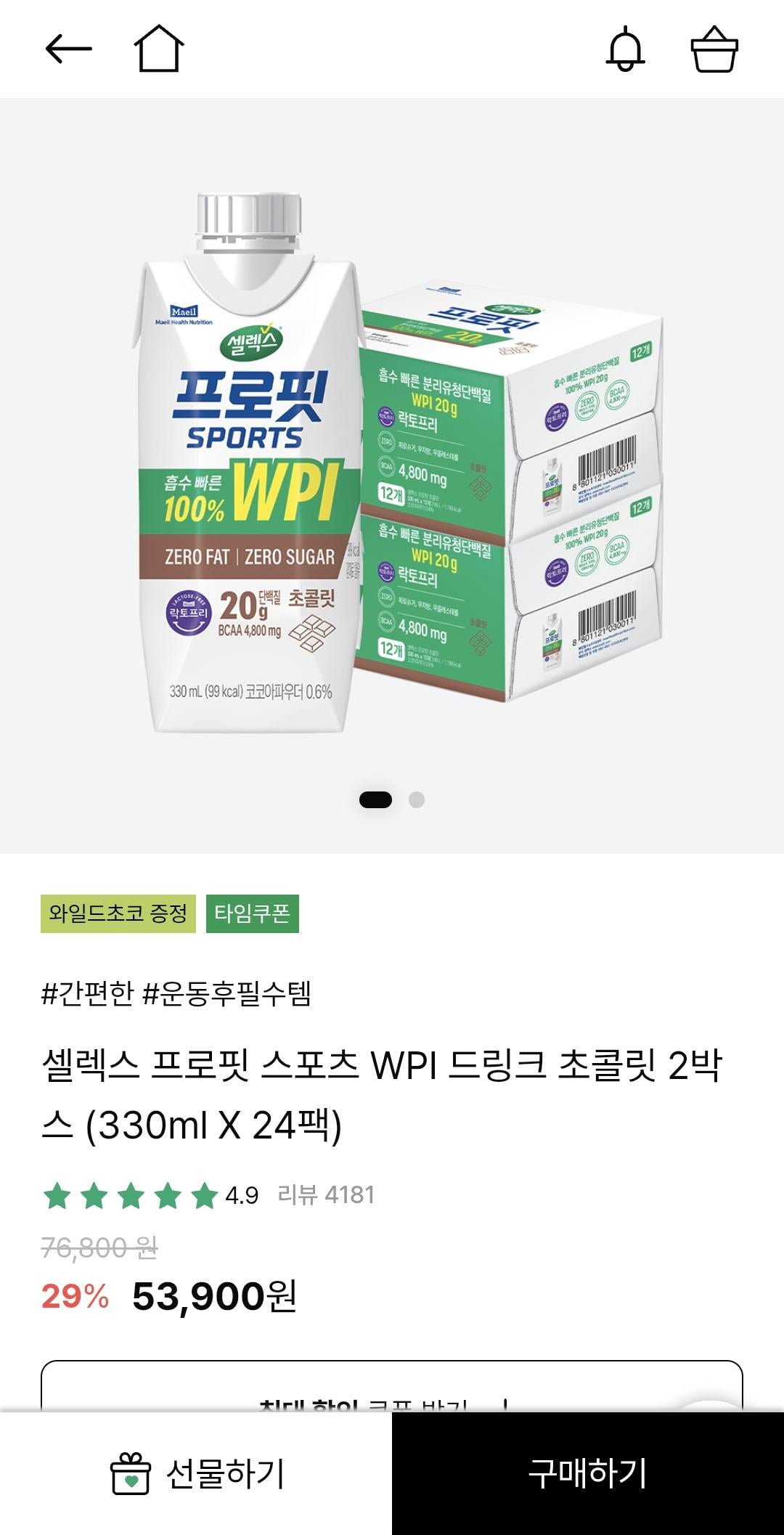Open the notifications bell
784x1535 pixels.
coord(625,49)
